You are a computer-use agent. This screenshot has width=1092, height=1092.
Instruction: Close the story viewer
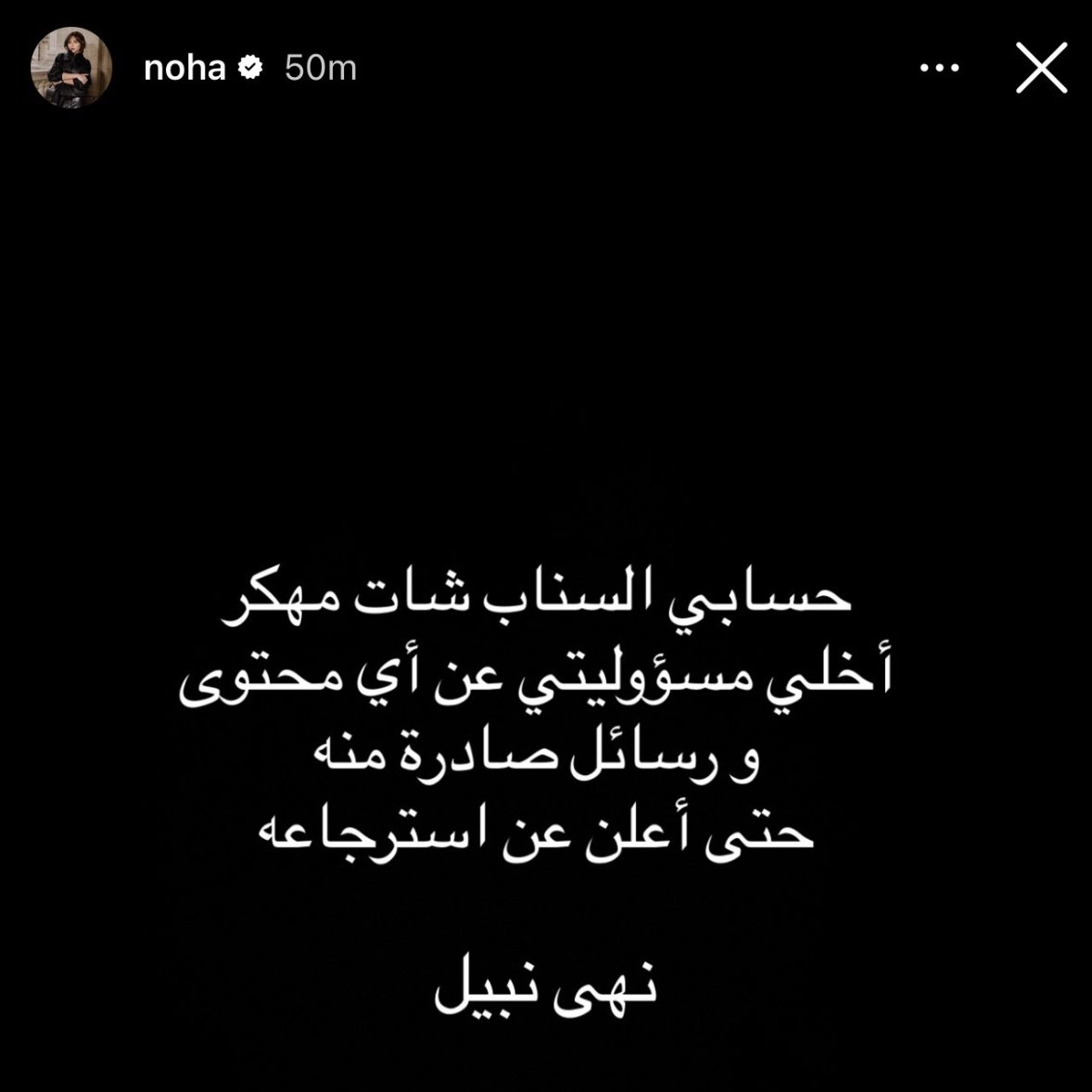(x=1042, y=68)
